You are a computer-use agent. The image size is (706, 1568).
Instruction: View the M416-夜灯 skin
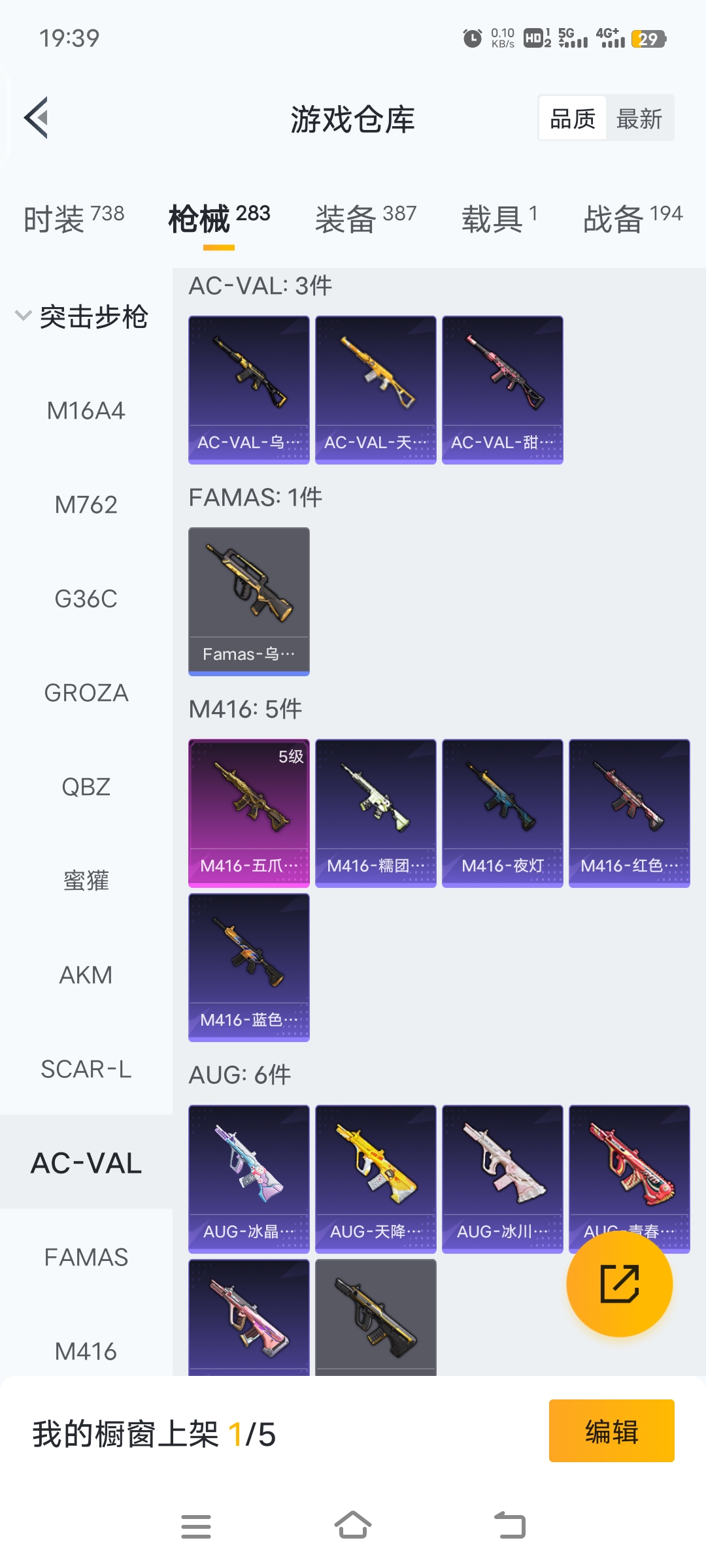point(502,813)
